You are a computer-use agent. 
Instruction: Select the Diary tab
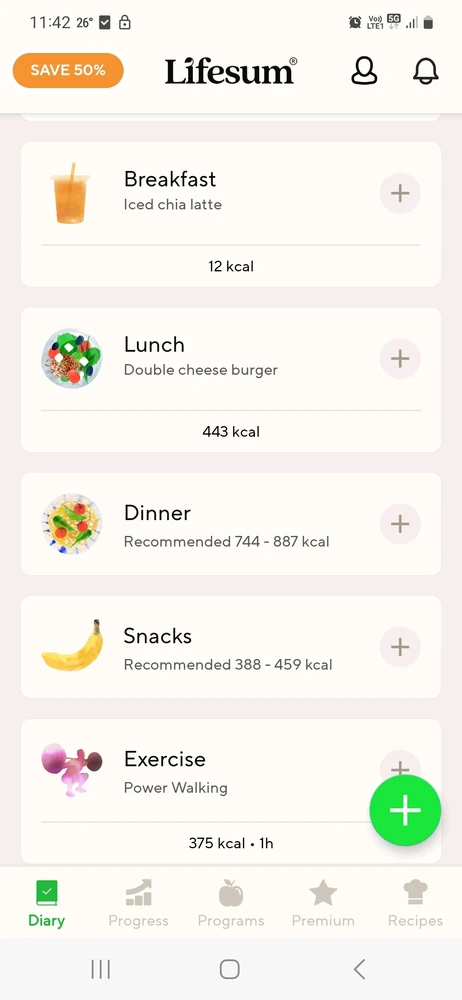click(x=47, y=903)
